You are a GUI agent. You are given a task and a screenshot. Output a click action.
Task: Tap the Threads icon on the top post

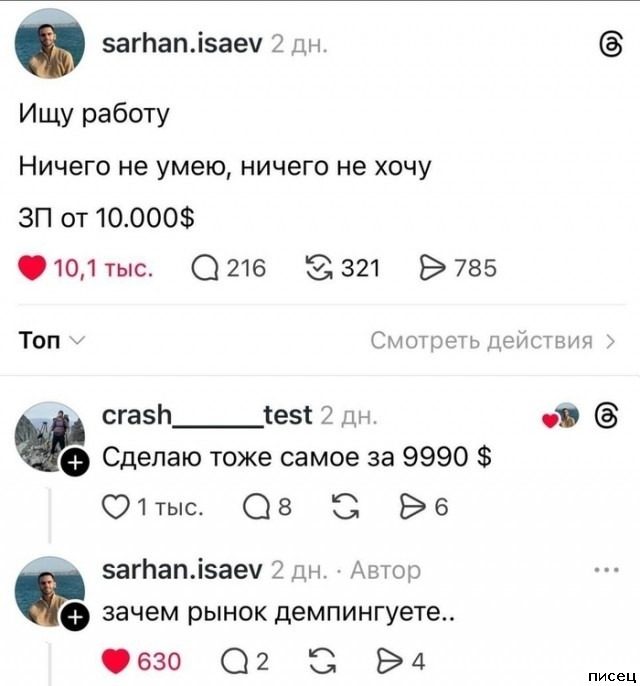(607, 43)
